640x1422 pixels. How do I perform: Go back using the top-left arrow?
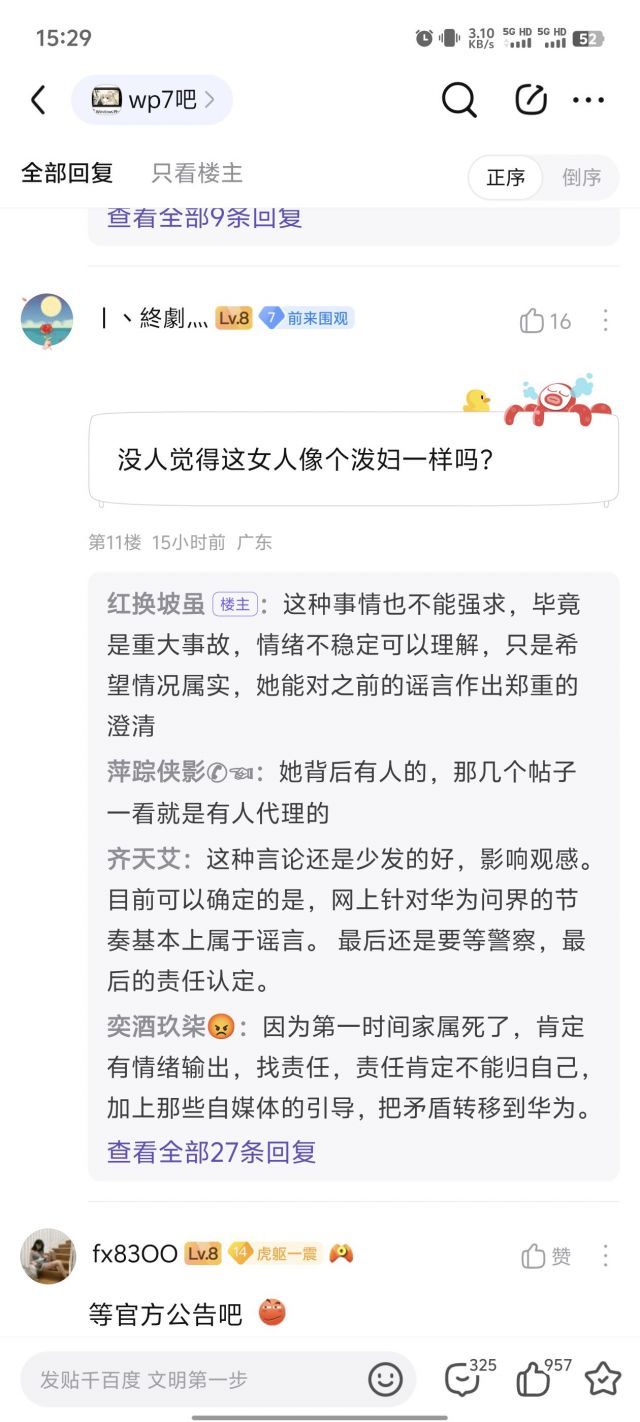point(38,100)
